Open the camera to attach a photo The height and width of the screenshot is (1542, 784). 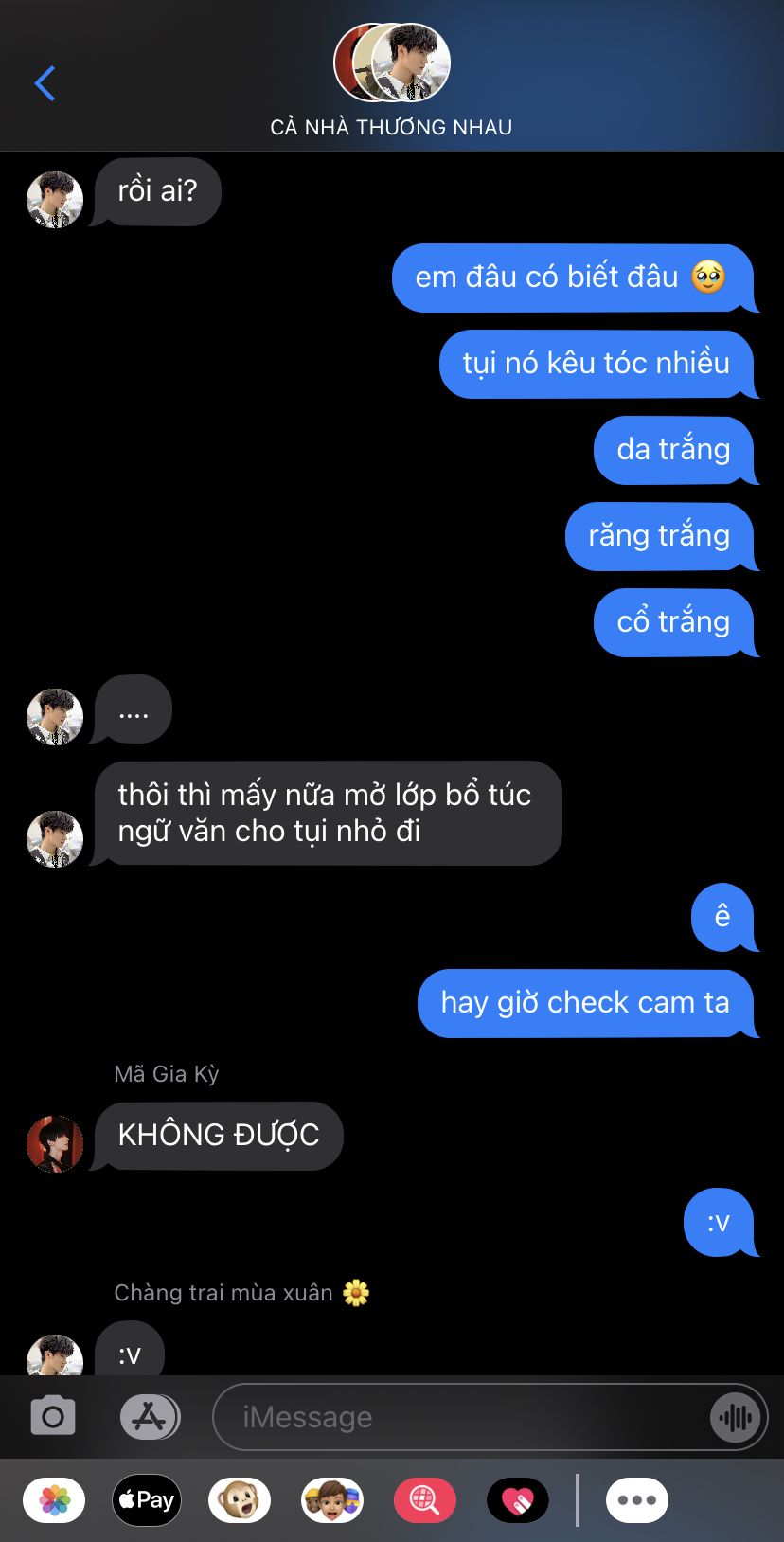(53, 1417)
